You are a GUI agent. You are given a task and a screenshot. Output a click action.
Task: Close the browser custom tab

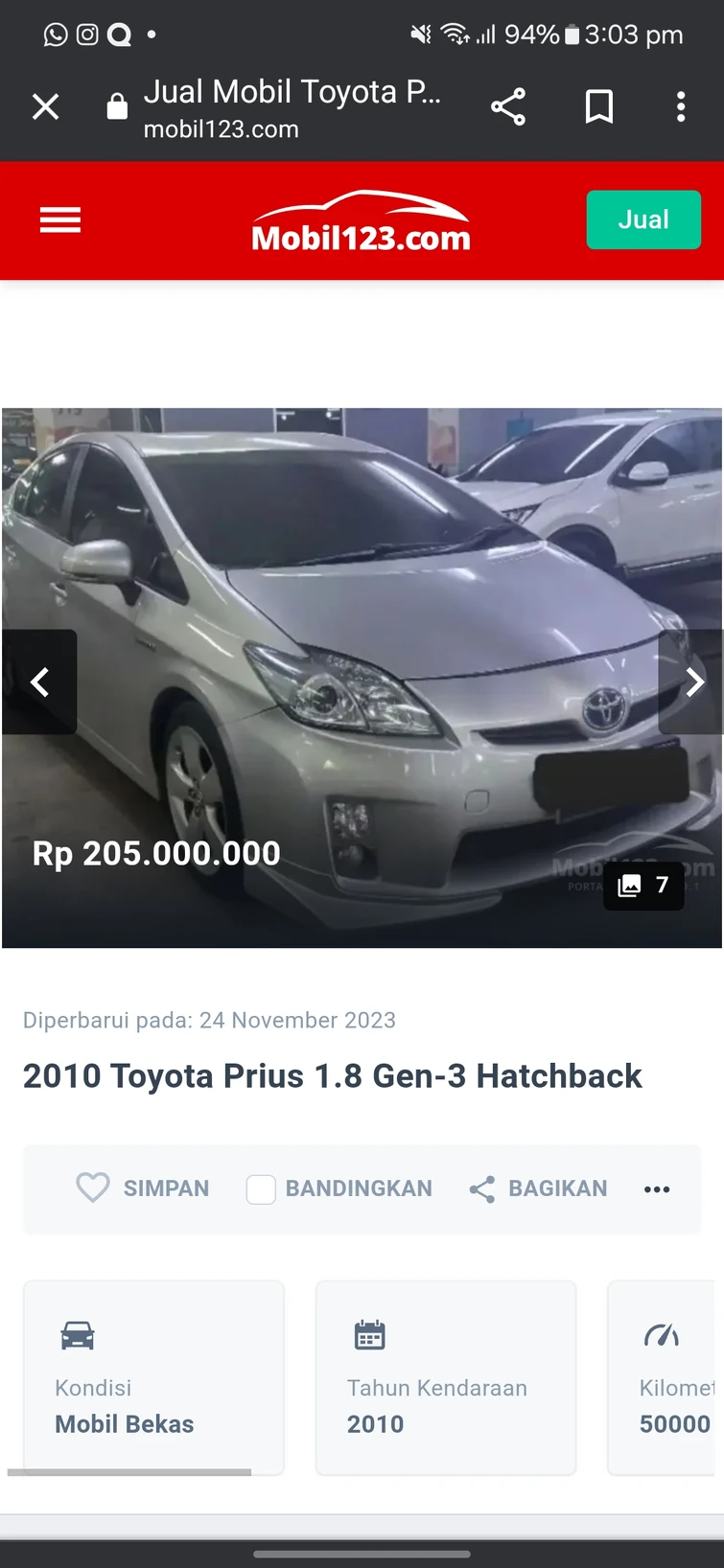[x=45, y=106]
